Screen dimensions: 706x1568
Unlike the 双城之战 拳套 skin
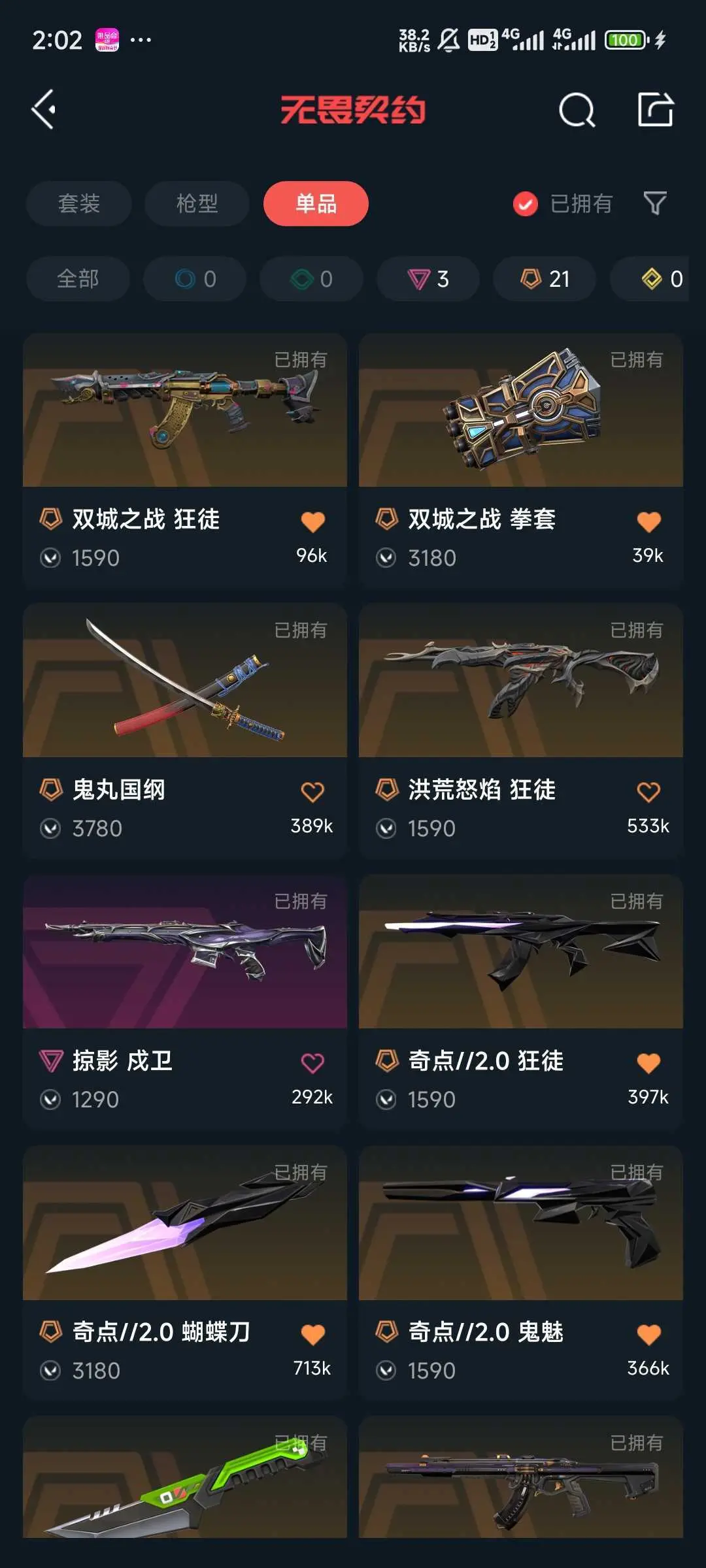point(648,521)
